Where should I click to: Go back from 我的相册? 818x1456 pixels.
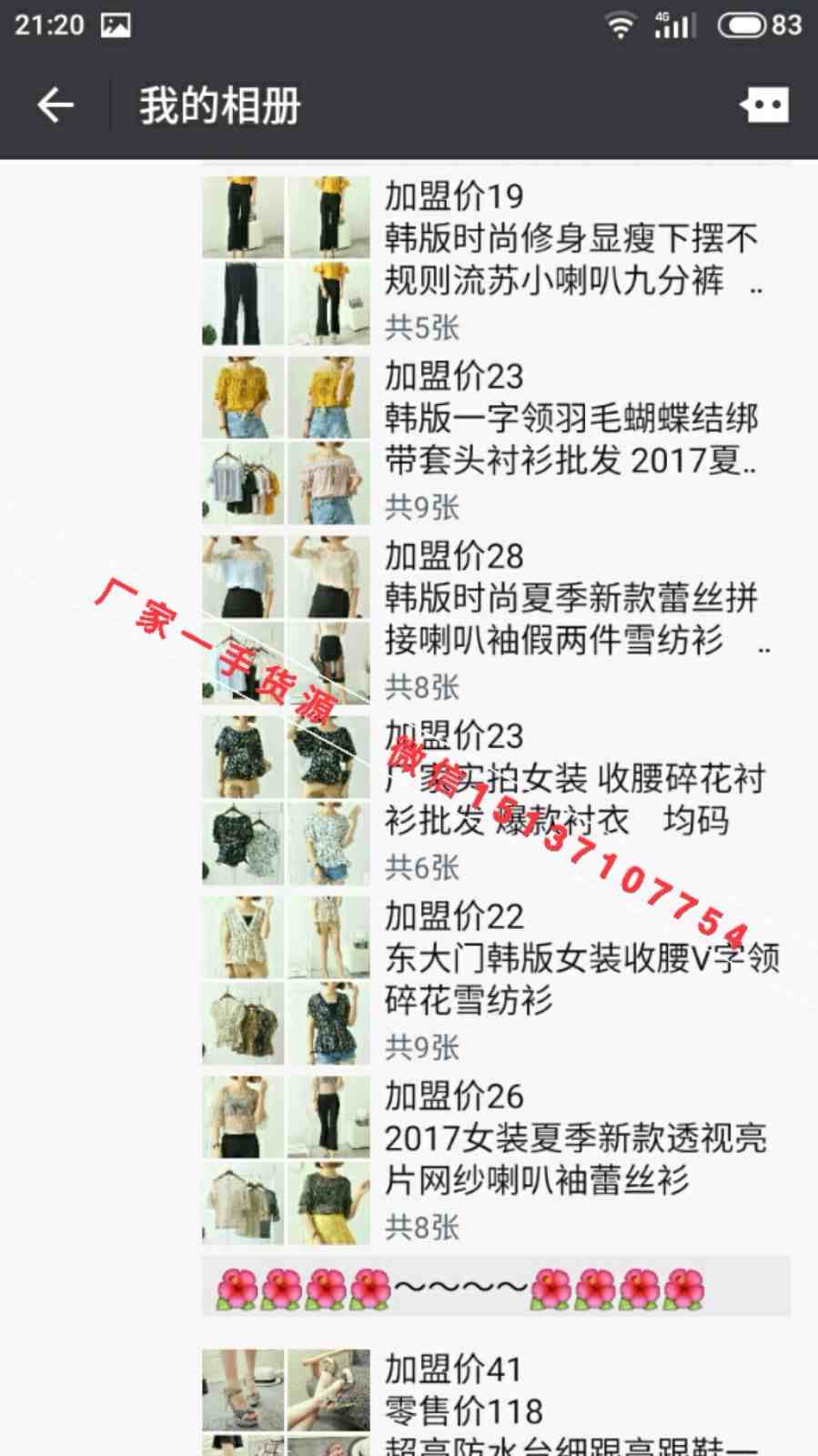click(x=55, y=106)
